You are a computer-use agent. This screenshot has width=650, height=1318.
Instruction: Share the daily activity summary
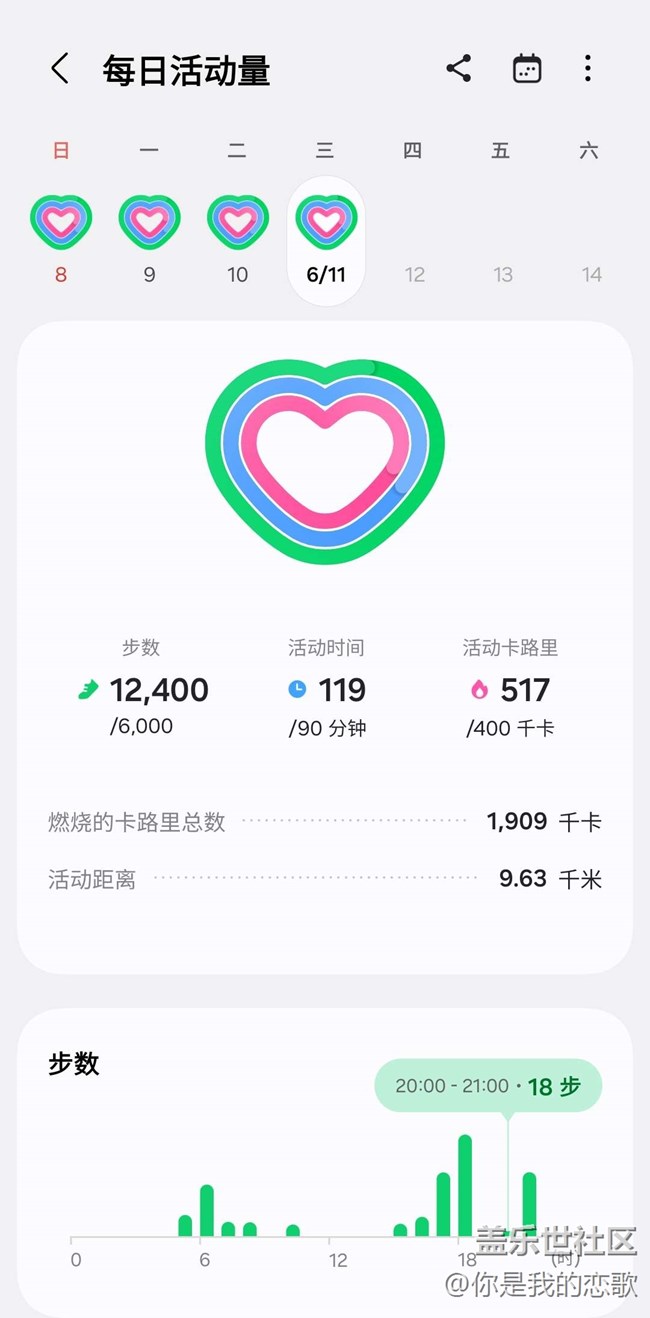459,69
